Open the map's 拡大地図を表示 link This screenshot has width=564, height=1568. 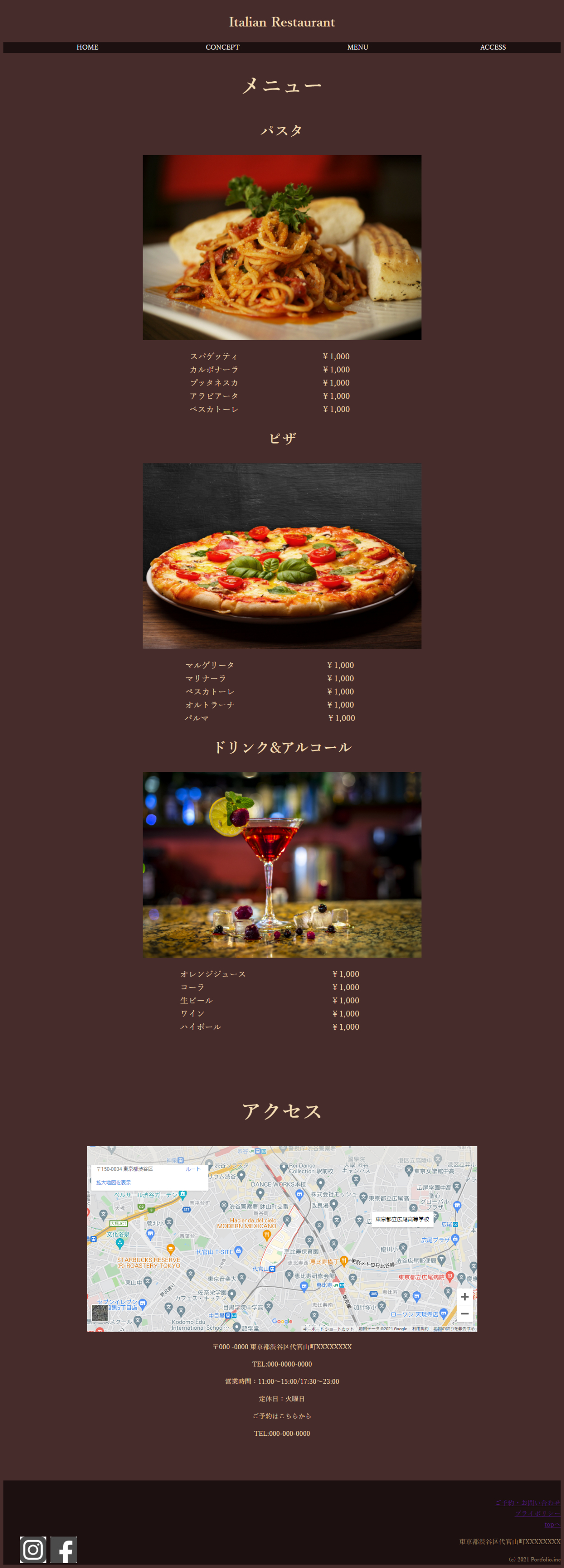pyautogui.click(x=113, y=1182)
